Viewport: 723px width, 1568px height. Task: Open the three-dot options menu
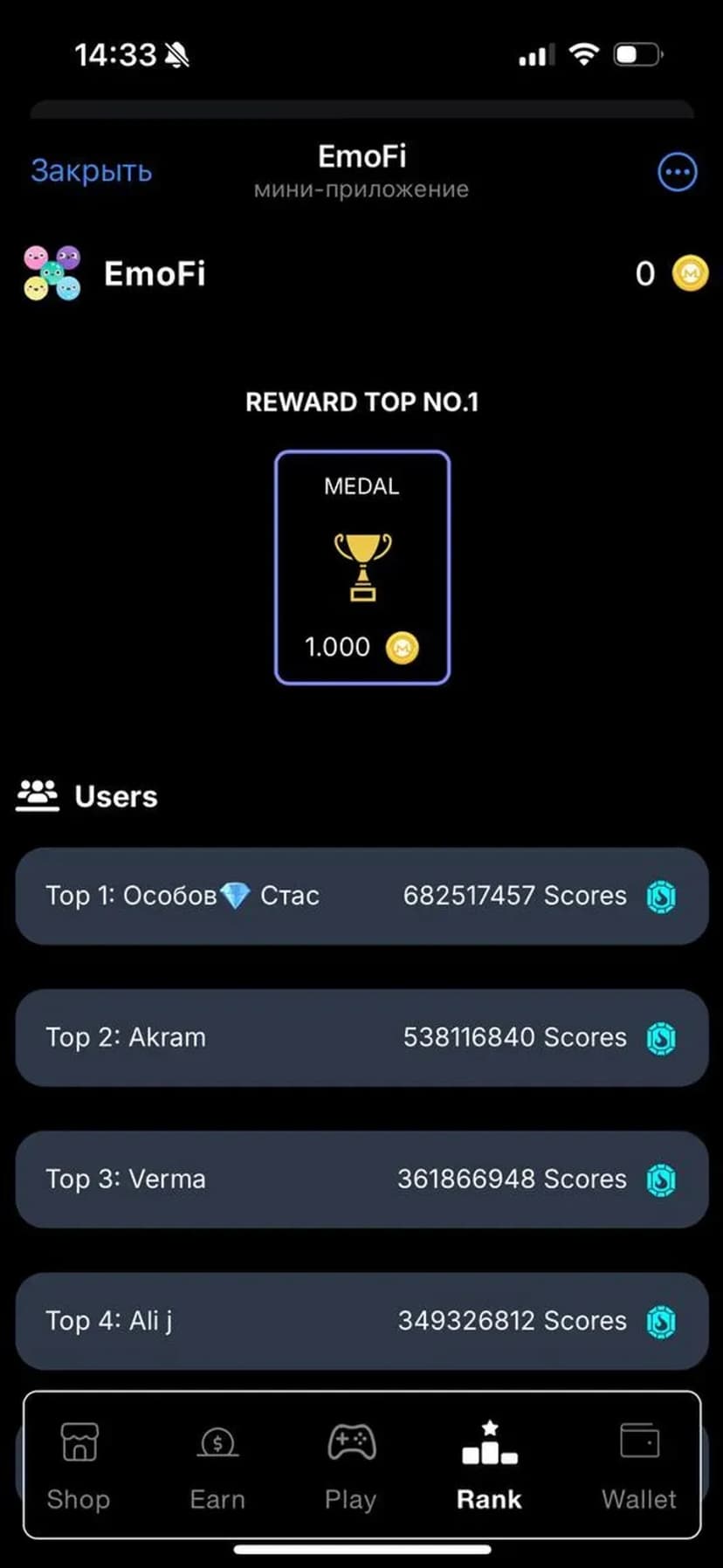(x=677, y=172)
